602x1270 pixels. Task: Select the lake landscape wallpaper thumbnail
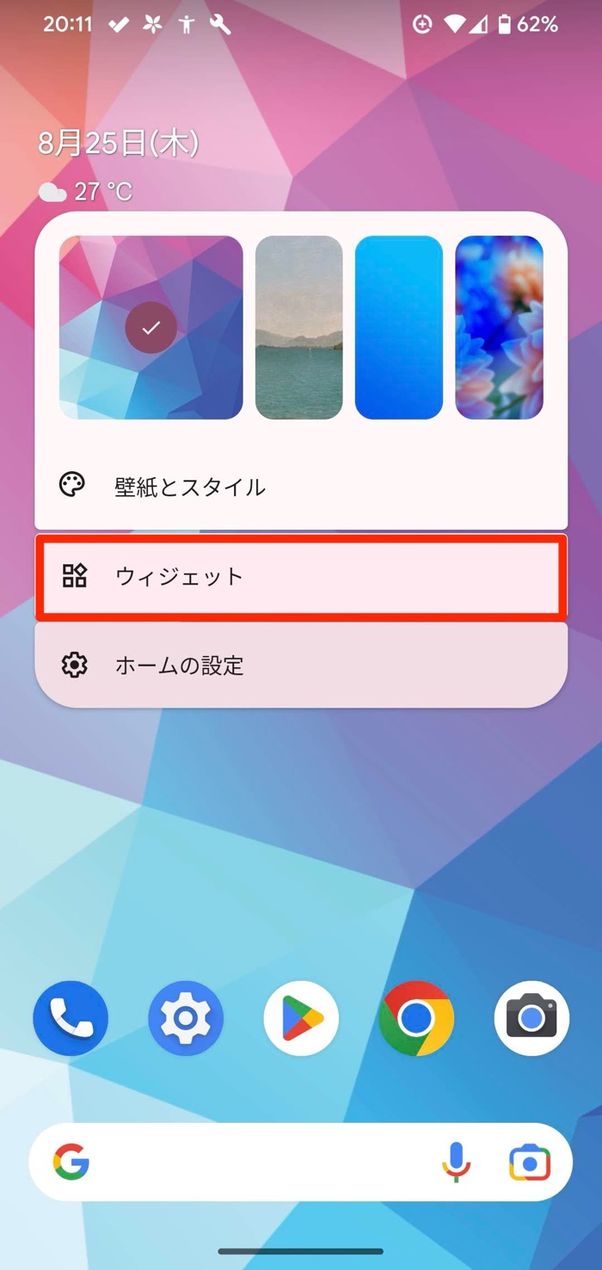(x=299, y=327)
